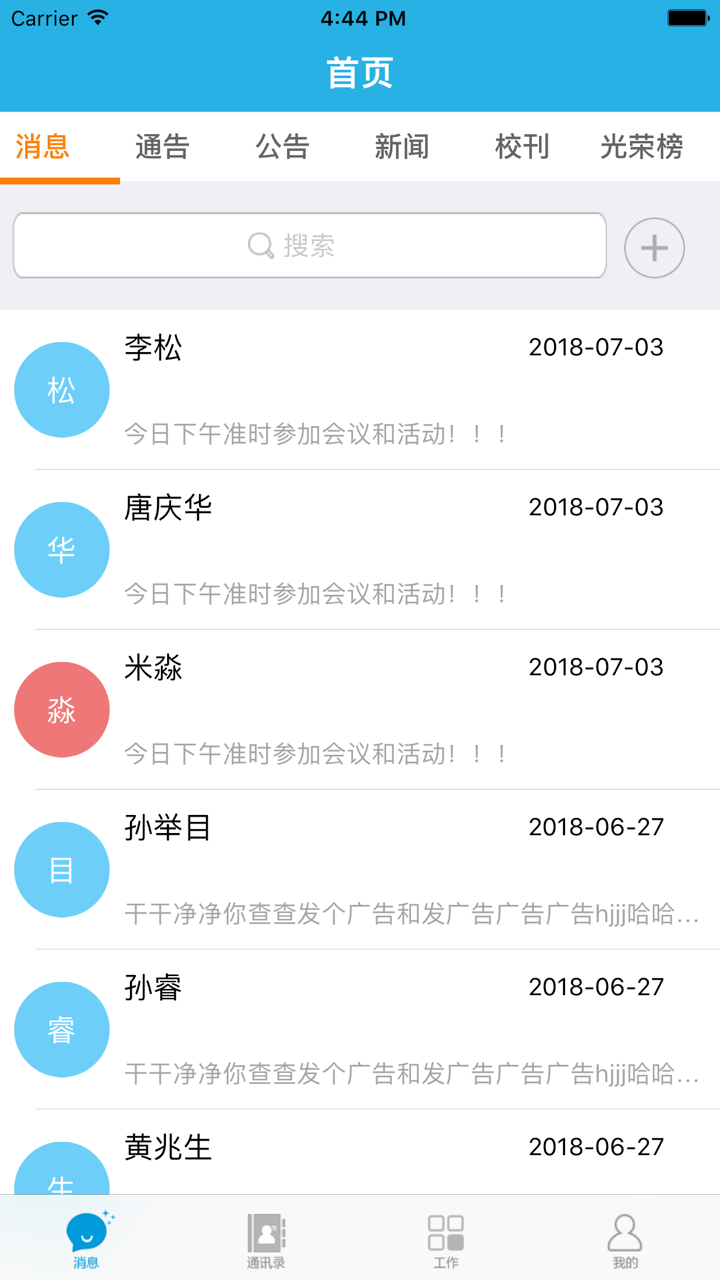Click the 消息 chat bubble icon

pyautogui.click(x=85, y=1228)
